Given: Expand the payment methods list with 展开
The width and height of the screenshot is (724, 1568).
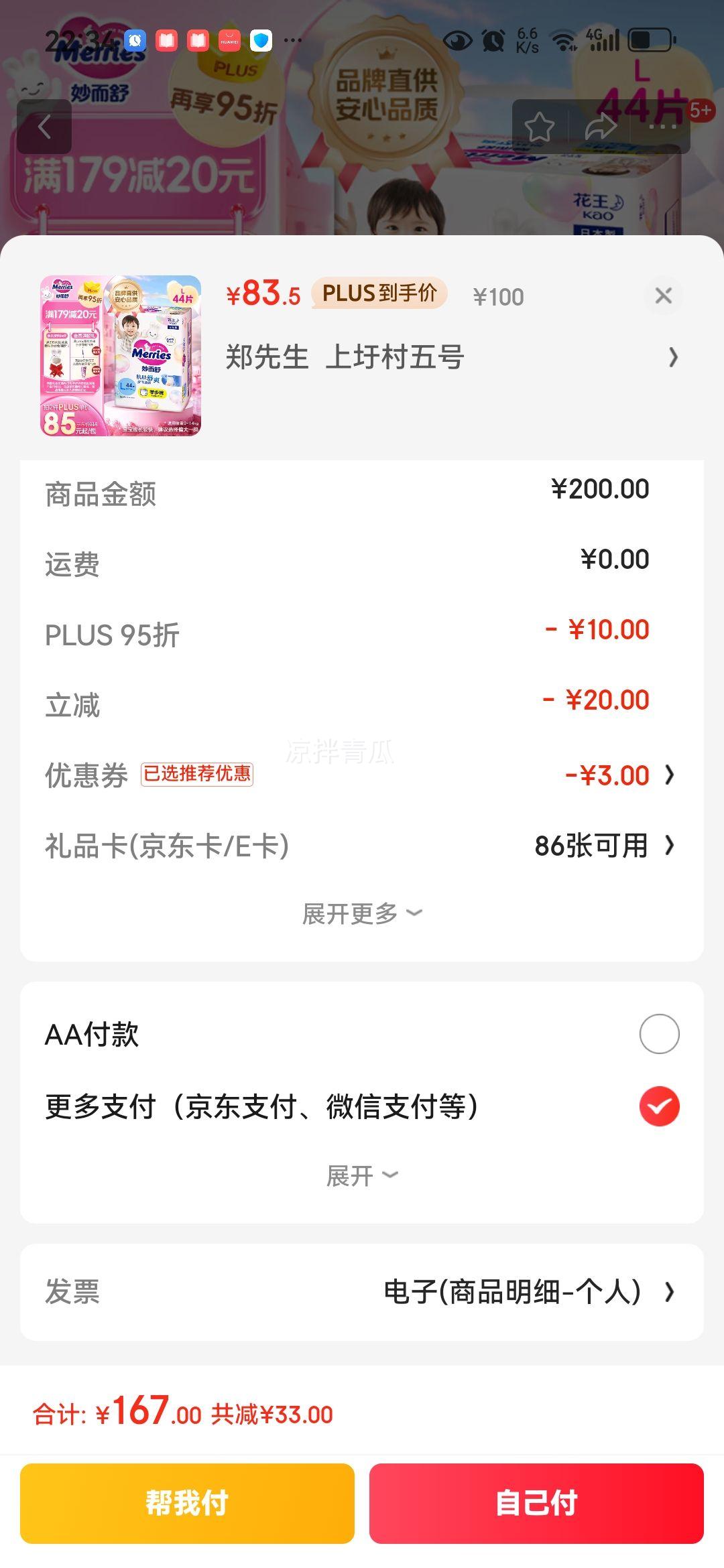Looking at the screenshot, I should tap(362, 1175).
